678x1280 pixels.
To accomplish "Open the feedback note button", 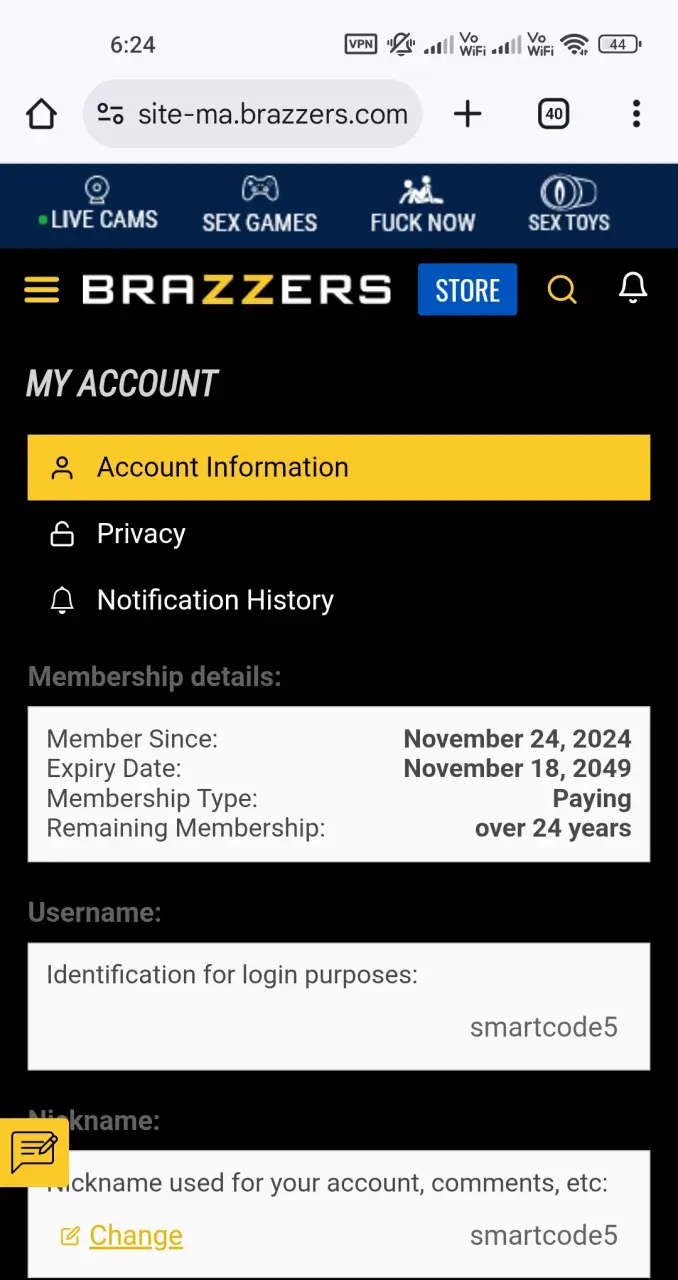I will [x=34, y=1152].
